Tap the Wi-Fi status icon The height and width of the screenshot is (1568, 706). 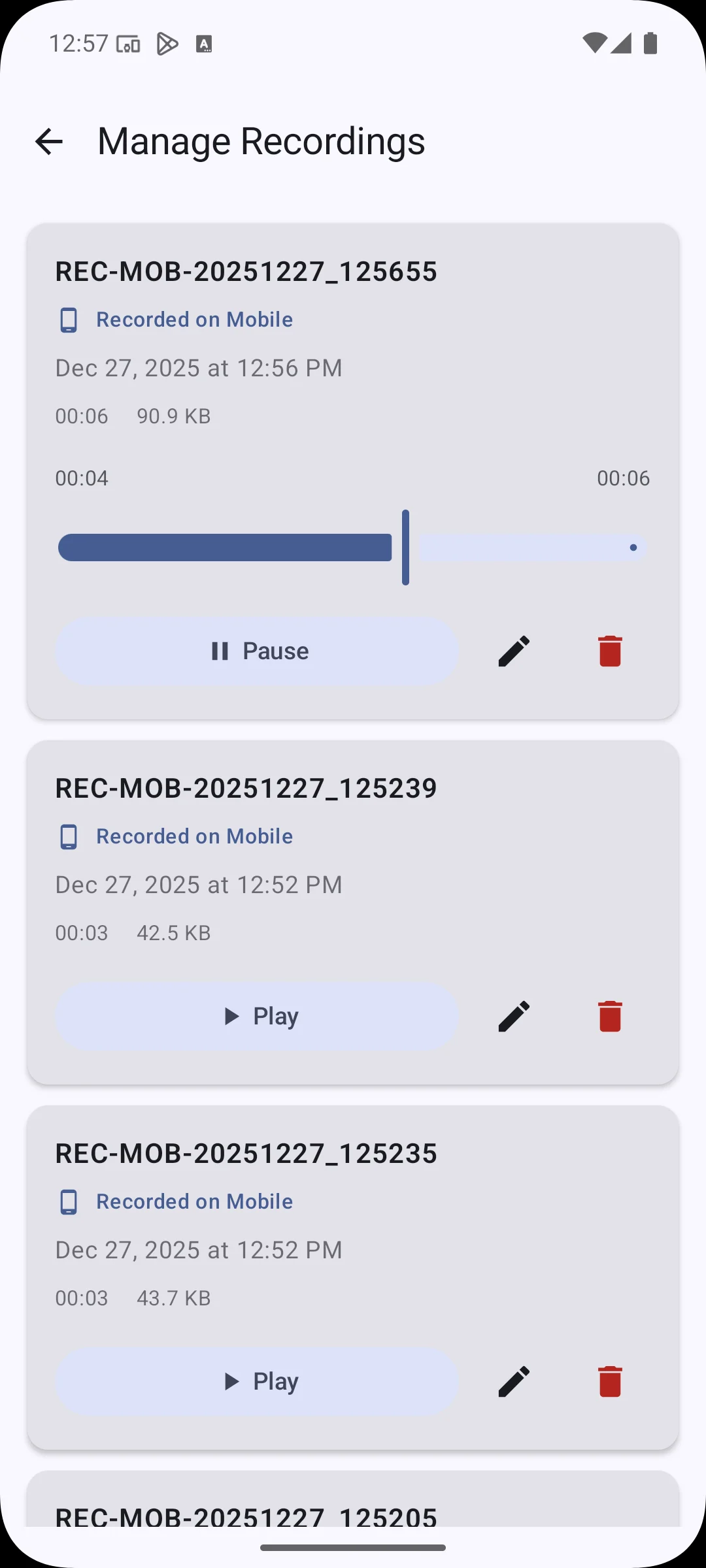[596, 42]
